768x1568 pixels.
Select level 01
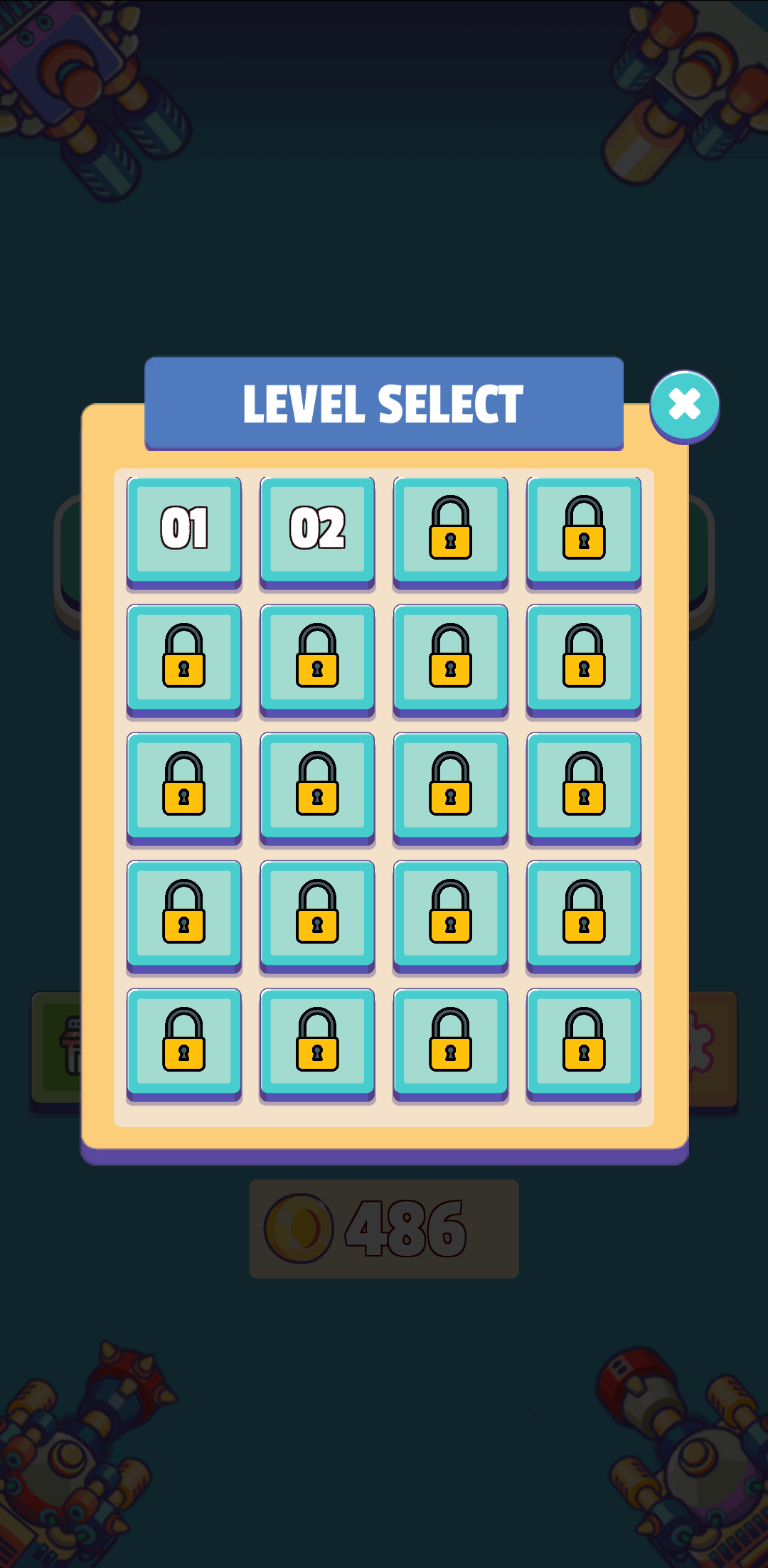pos(184,529)
